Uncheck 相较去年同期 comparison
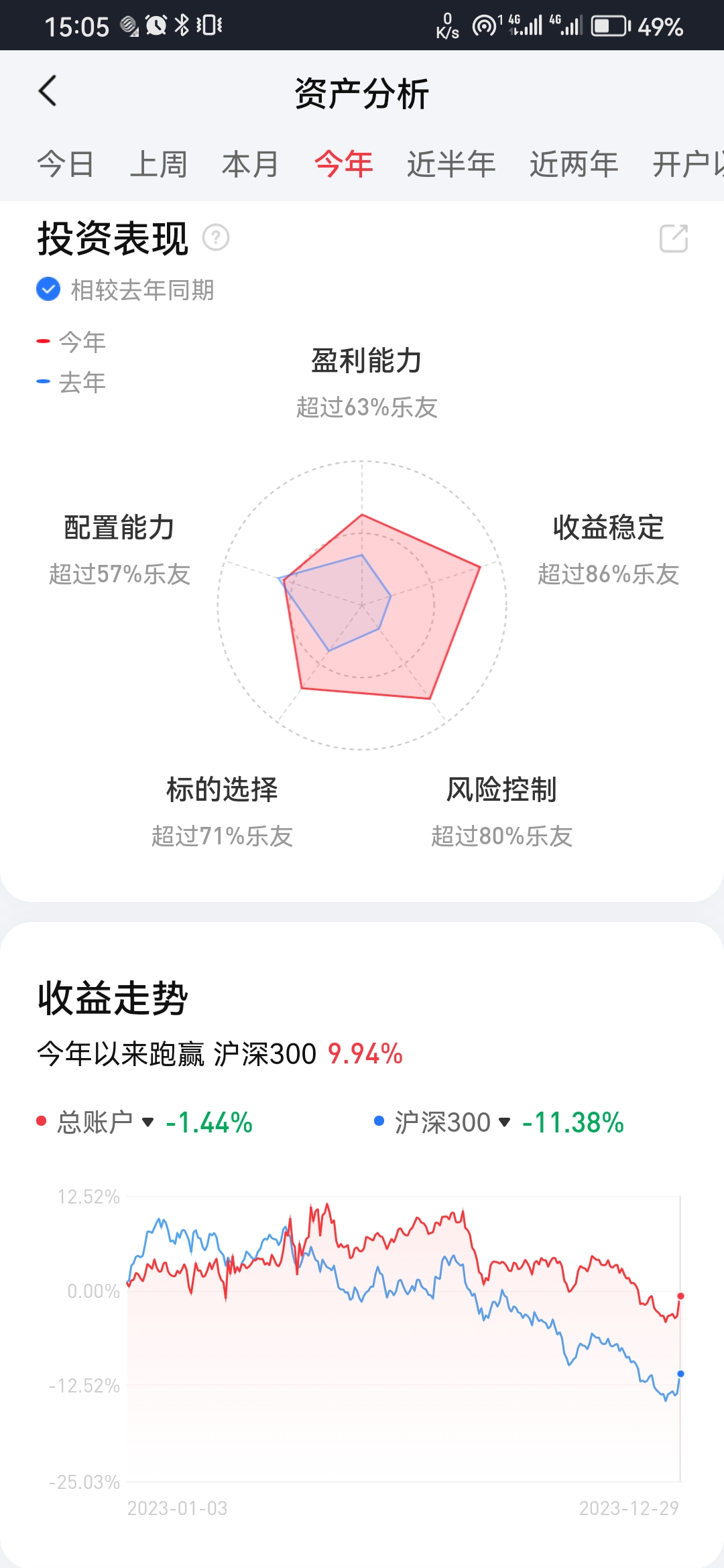The height and width of the screenshot is (1568, 724). pyautogui.click(x=48, y=289)
